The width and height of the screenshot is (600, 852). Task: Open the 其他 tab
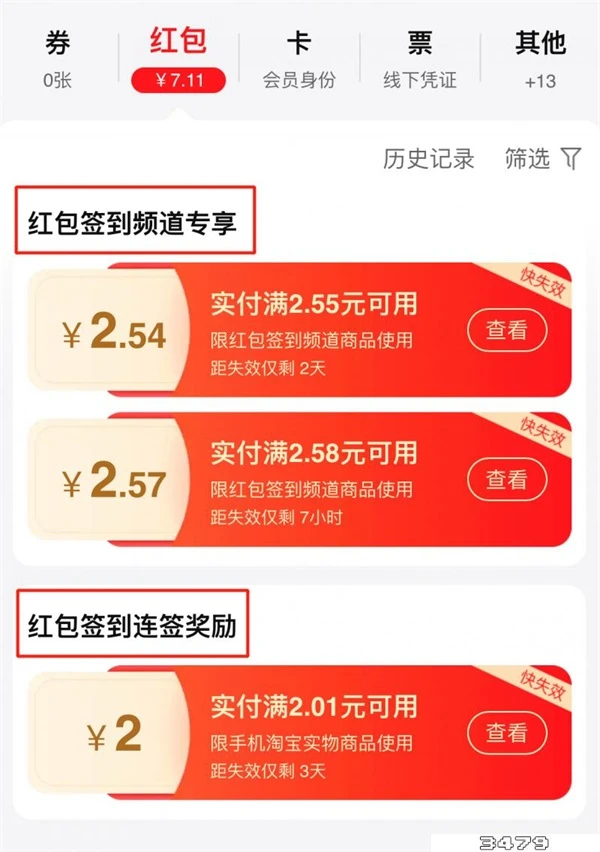(540, 58)
